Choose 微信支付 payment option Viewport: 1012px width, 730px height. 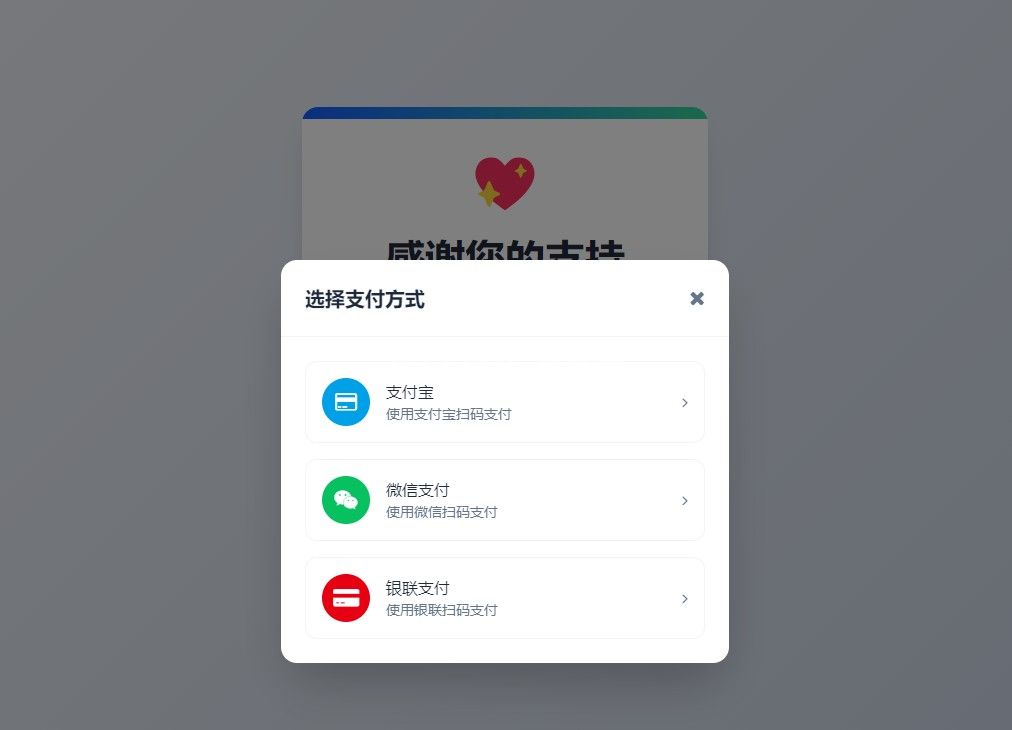click(x=504, y=500)
